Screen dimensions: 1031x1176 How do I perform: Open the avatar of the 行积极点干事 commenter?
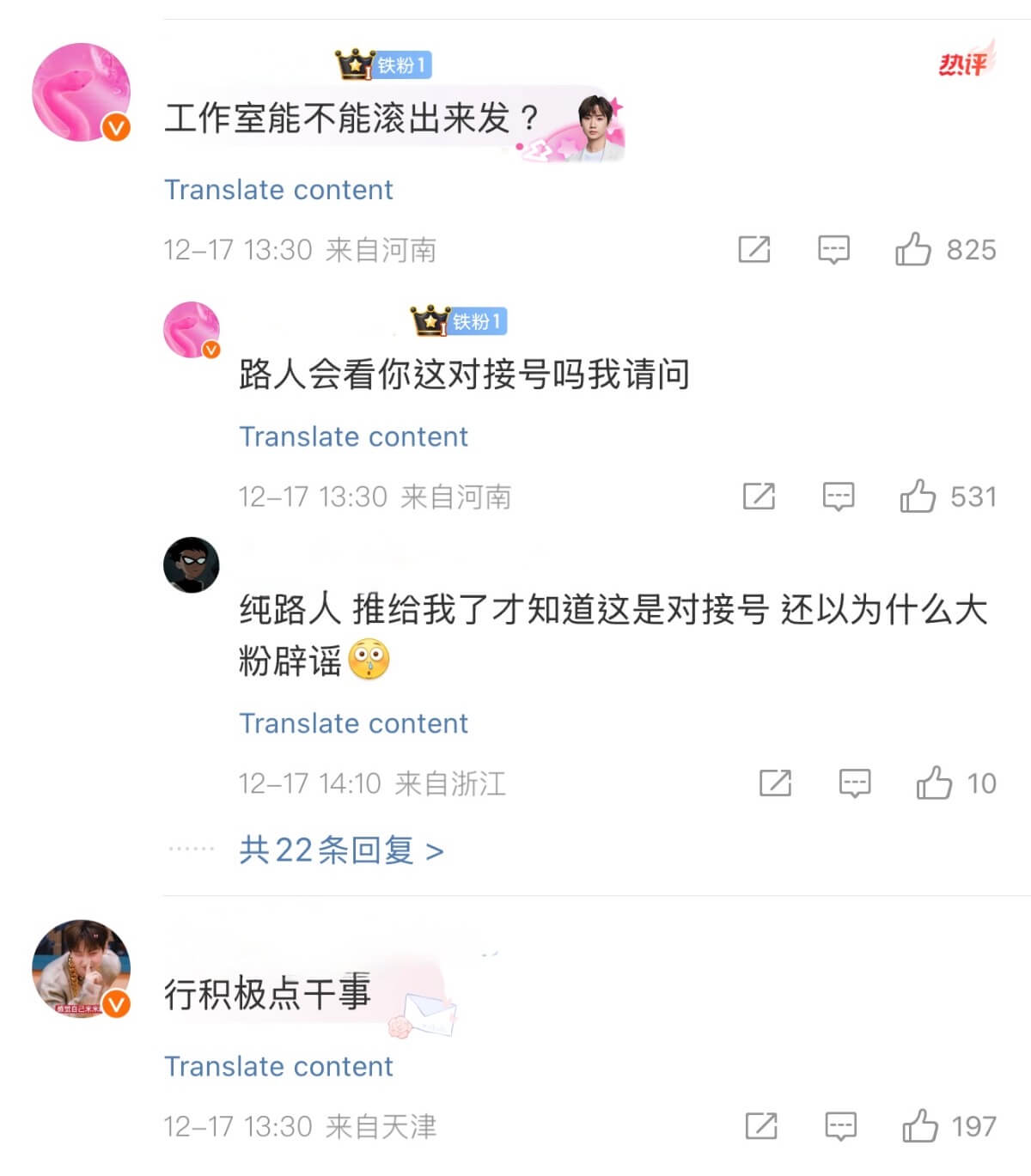(x=81, y=968)
